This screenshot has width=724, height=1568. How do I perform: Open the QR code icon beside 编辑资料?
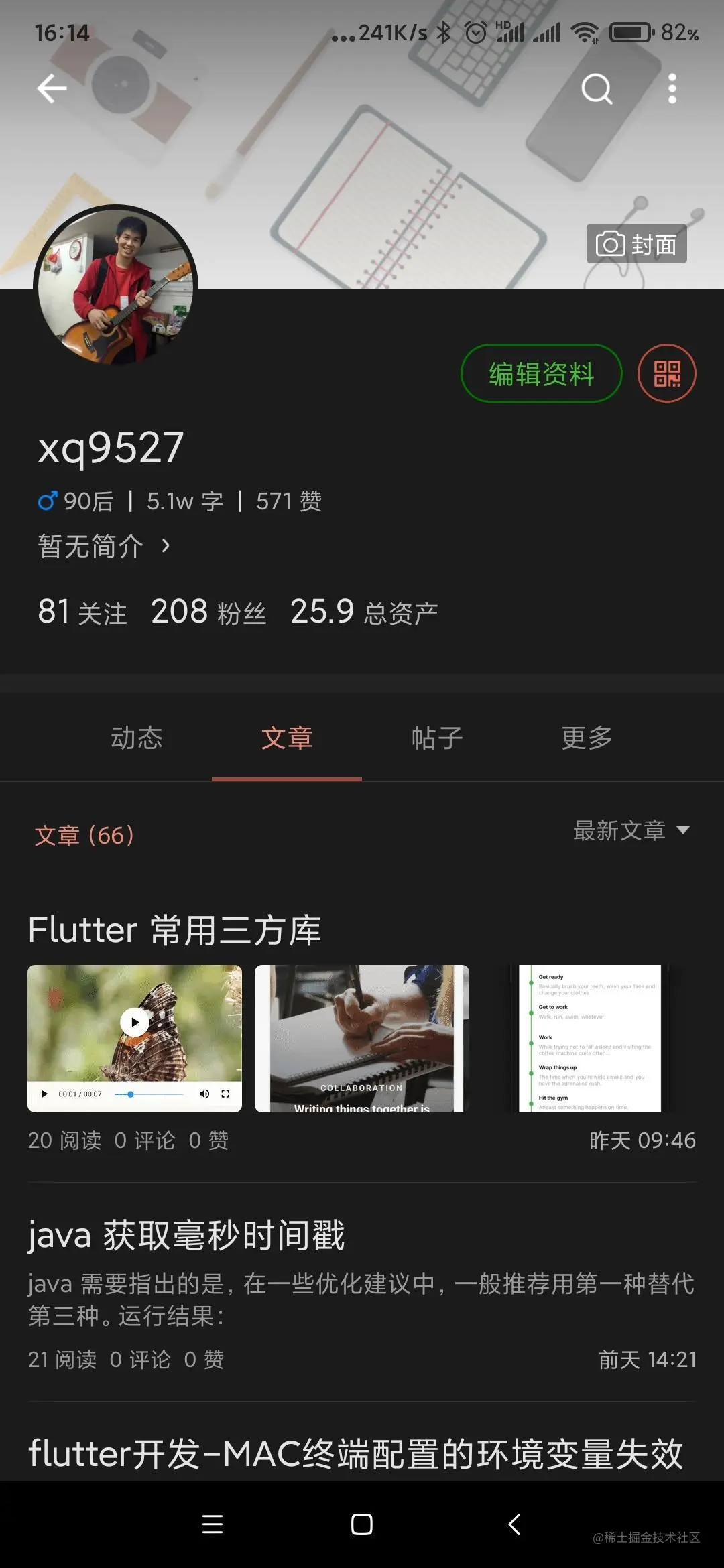point(666,374)
